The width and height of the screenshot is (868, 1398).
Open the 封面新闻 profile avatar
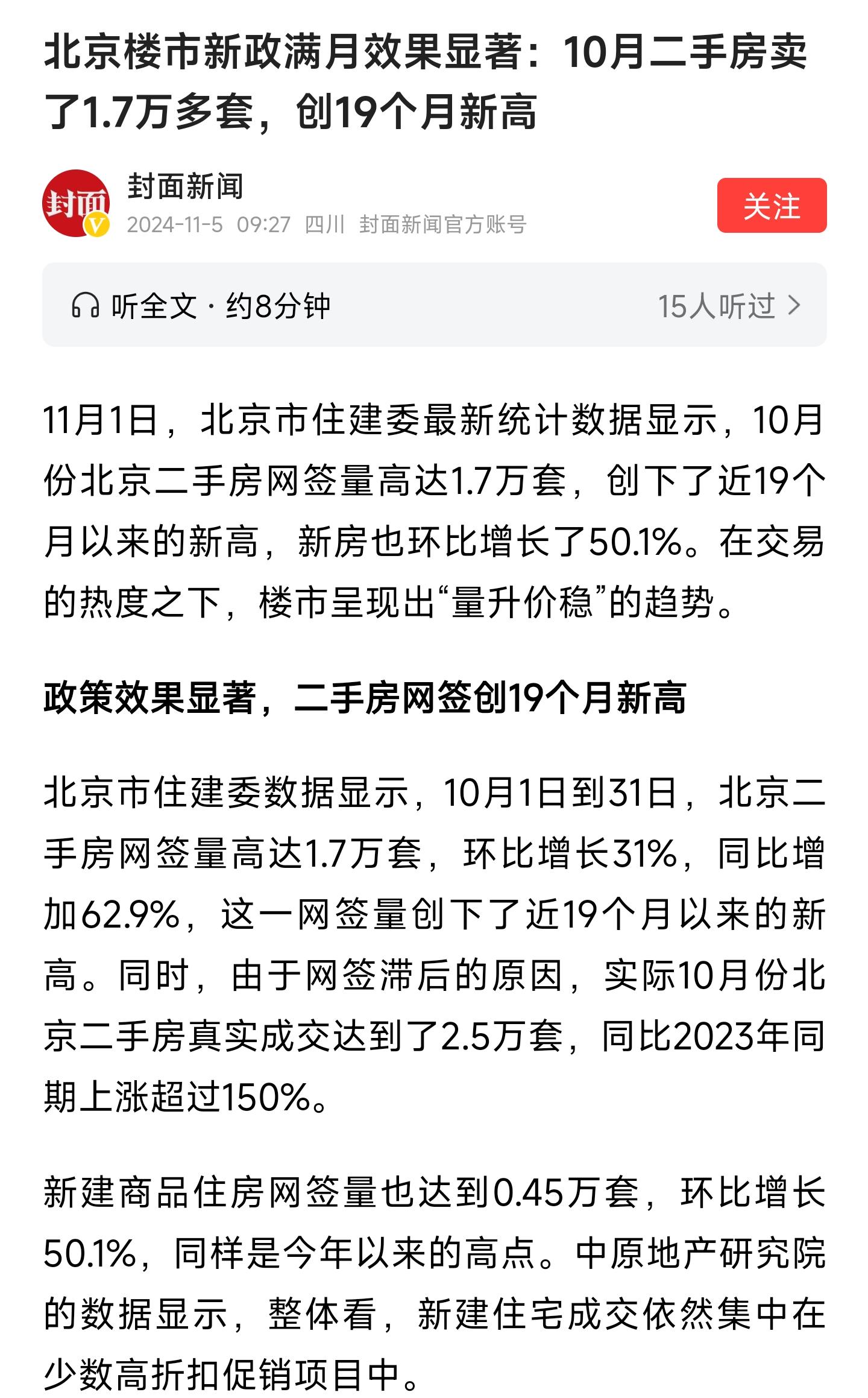[77, 203]
